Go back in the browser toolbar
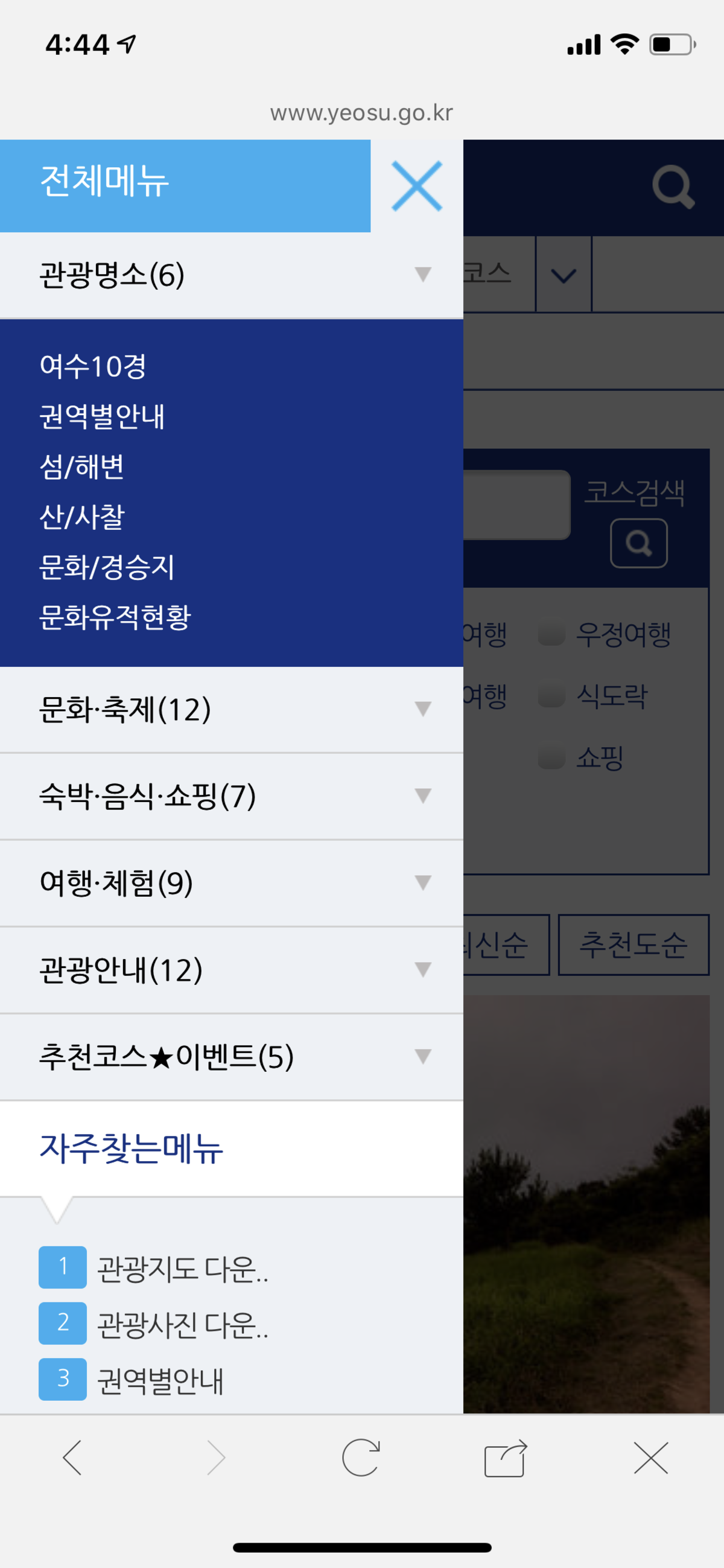The height and width of the screenshot is (1568, 724). click(72, 1458)
